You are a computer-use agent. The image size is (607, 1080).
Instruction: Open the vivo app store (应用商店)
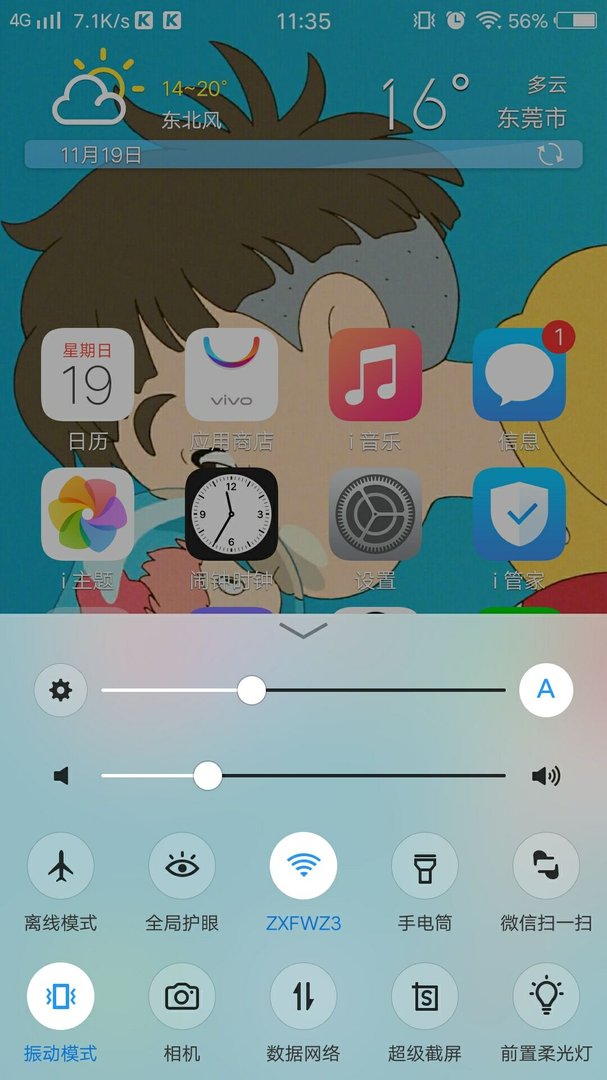(231, 375)
